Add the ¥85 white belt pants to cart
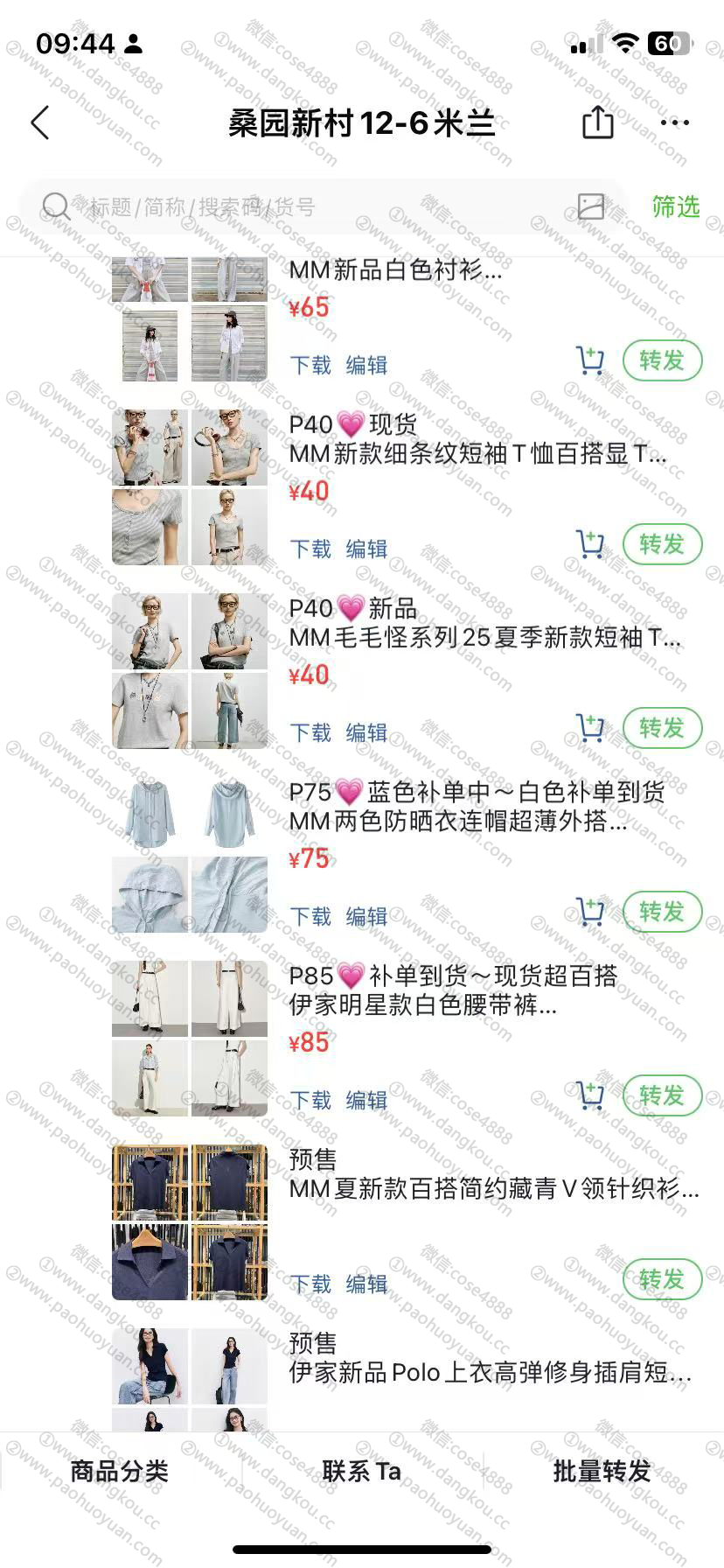Image resolution: width=724 pixels, height=1568 pixels. point(590,1095)
